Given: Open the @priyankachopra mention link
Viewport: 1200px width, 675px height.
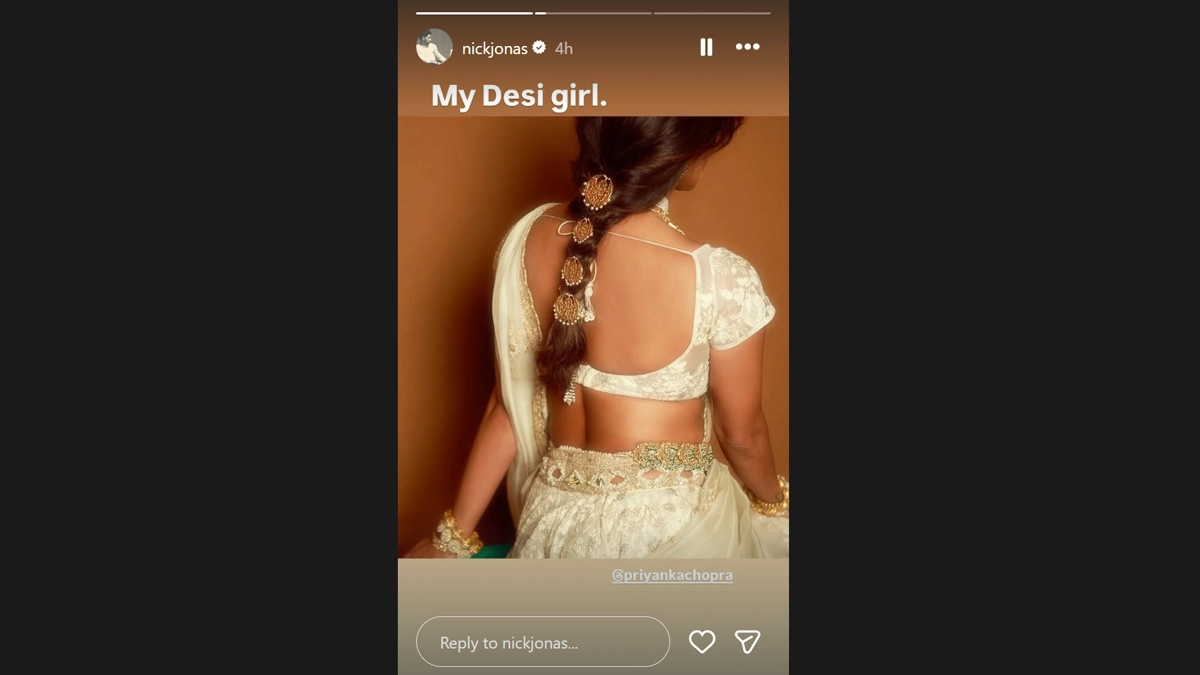Looking at the screenshot, I should pos(672,576).
